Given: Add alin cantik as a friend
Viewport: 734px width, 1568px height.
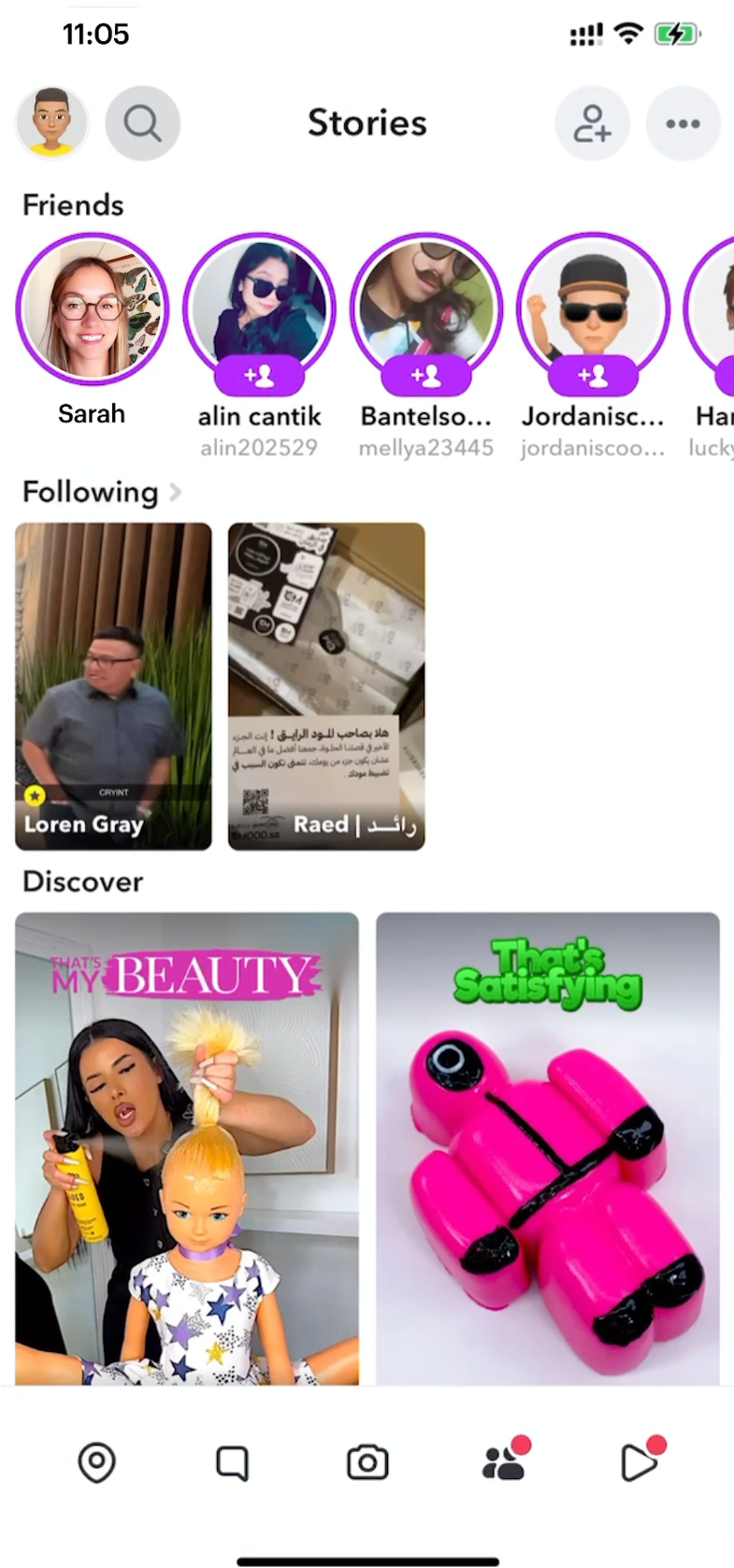Looking at the screenshot, I should 259,376.
